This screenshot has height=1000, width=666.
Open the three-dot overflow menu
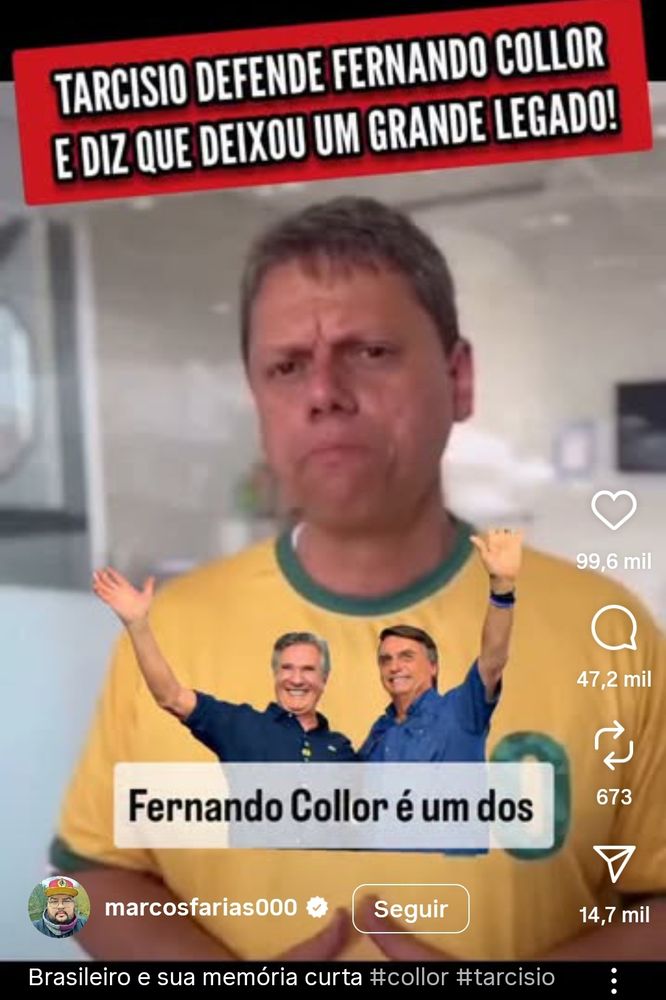click(x=614, y=980)
